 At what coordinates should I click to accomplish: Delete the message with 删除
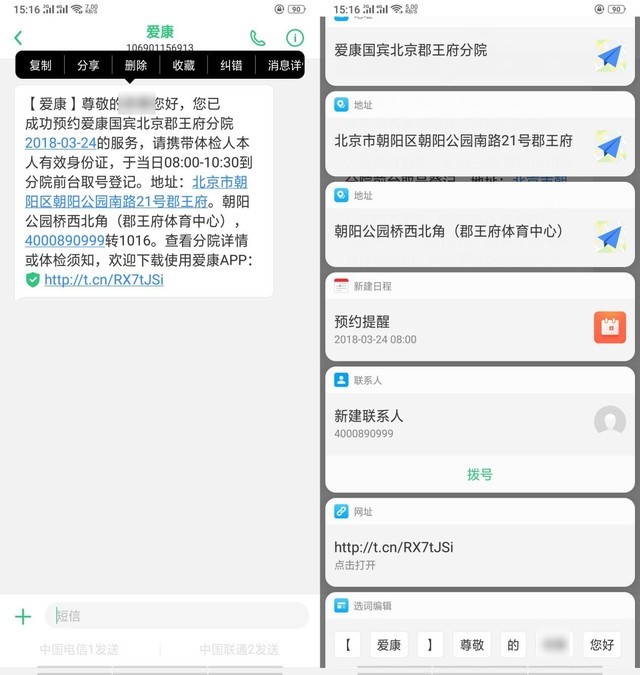coord(136,65)
